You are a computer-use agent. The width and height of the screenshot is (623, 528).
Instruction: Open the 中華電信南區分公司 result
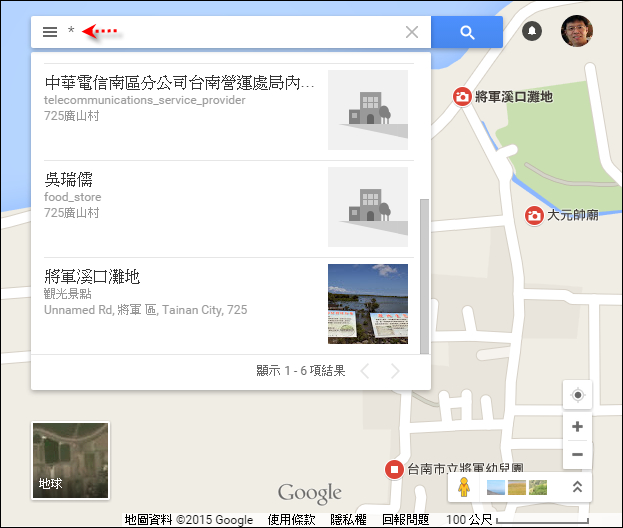180,83
